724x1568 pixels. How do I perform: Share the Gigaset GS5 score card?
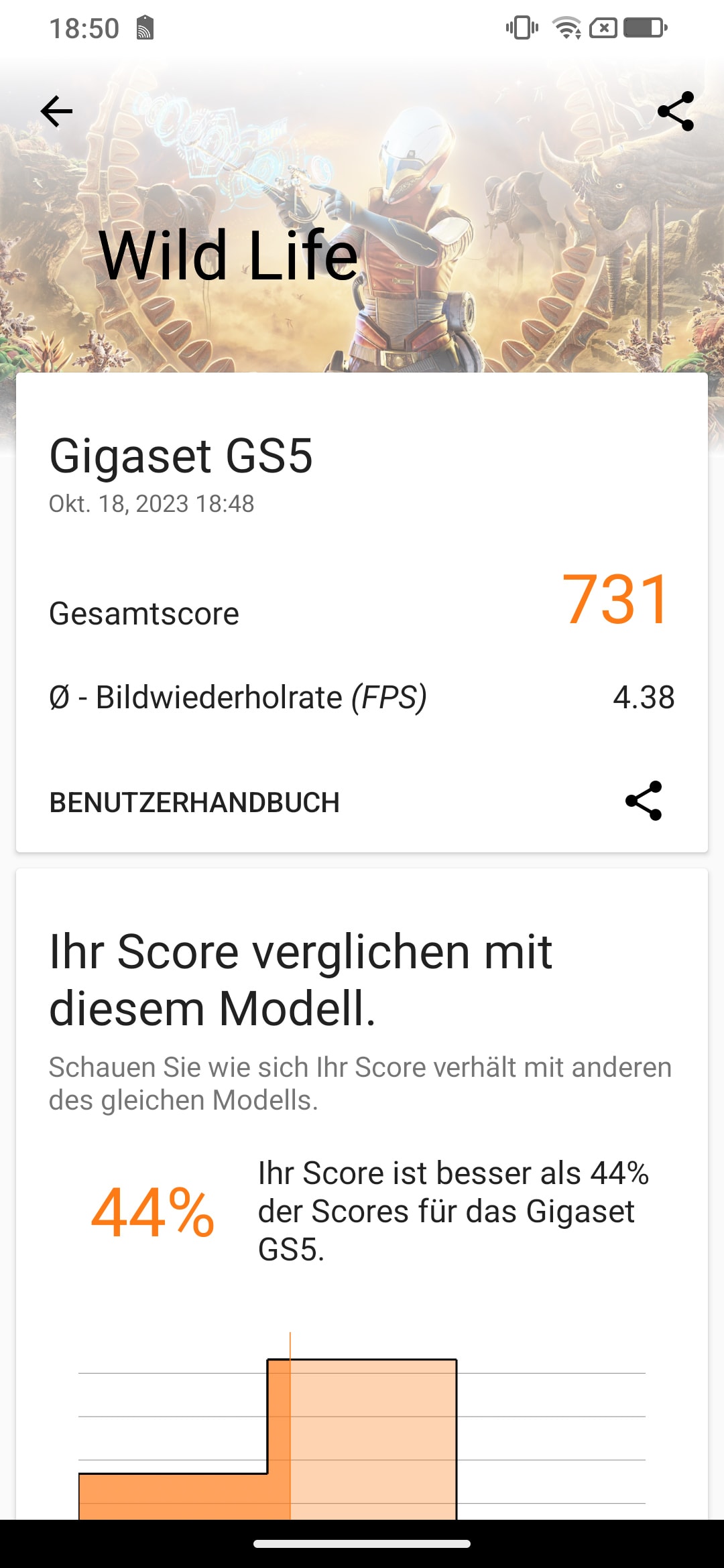tap(644, 801)
